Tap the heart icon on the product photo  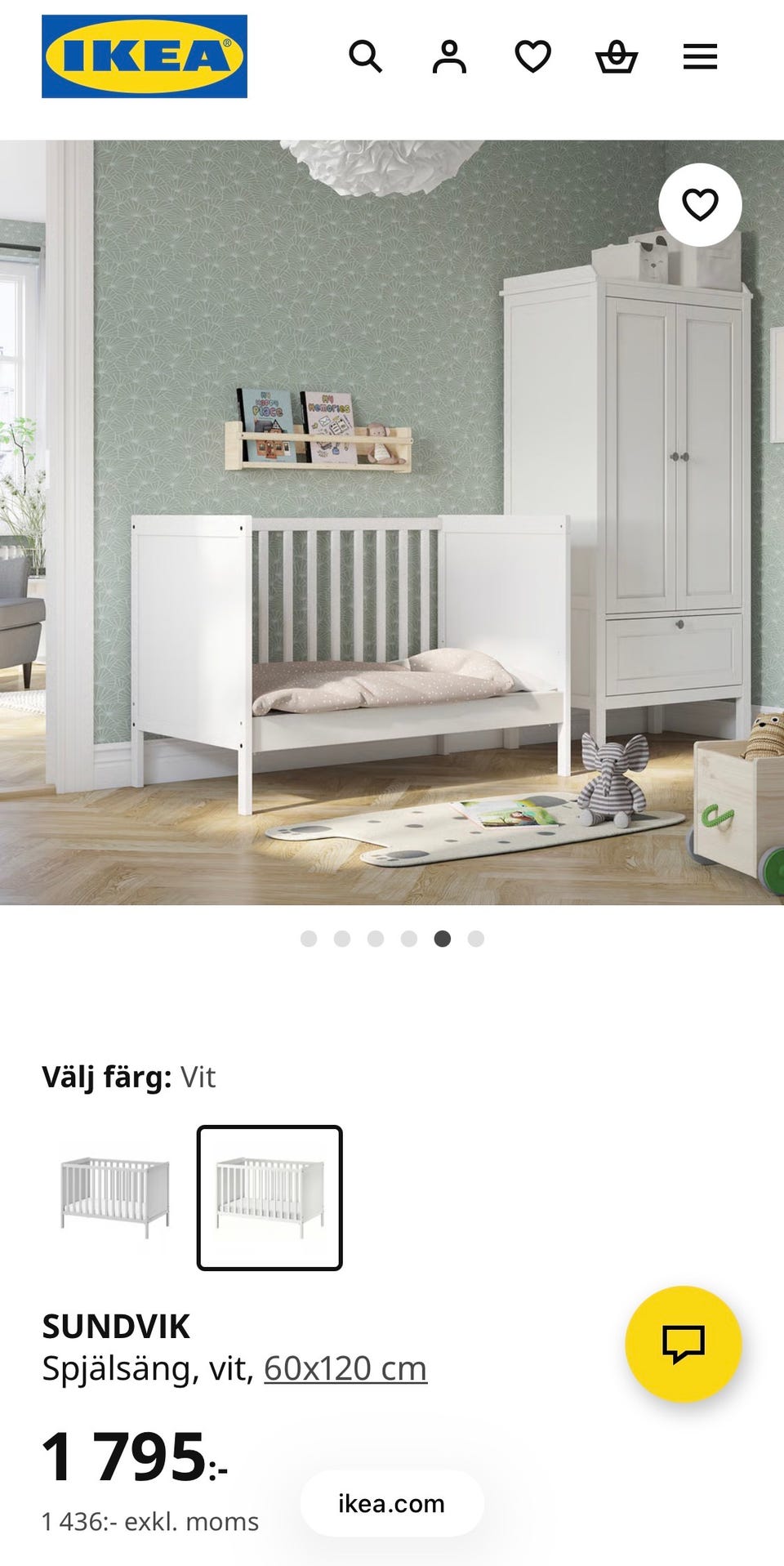[x=701, y=206]
